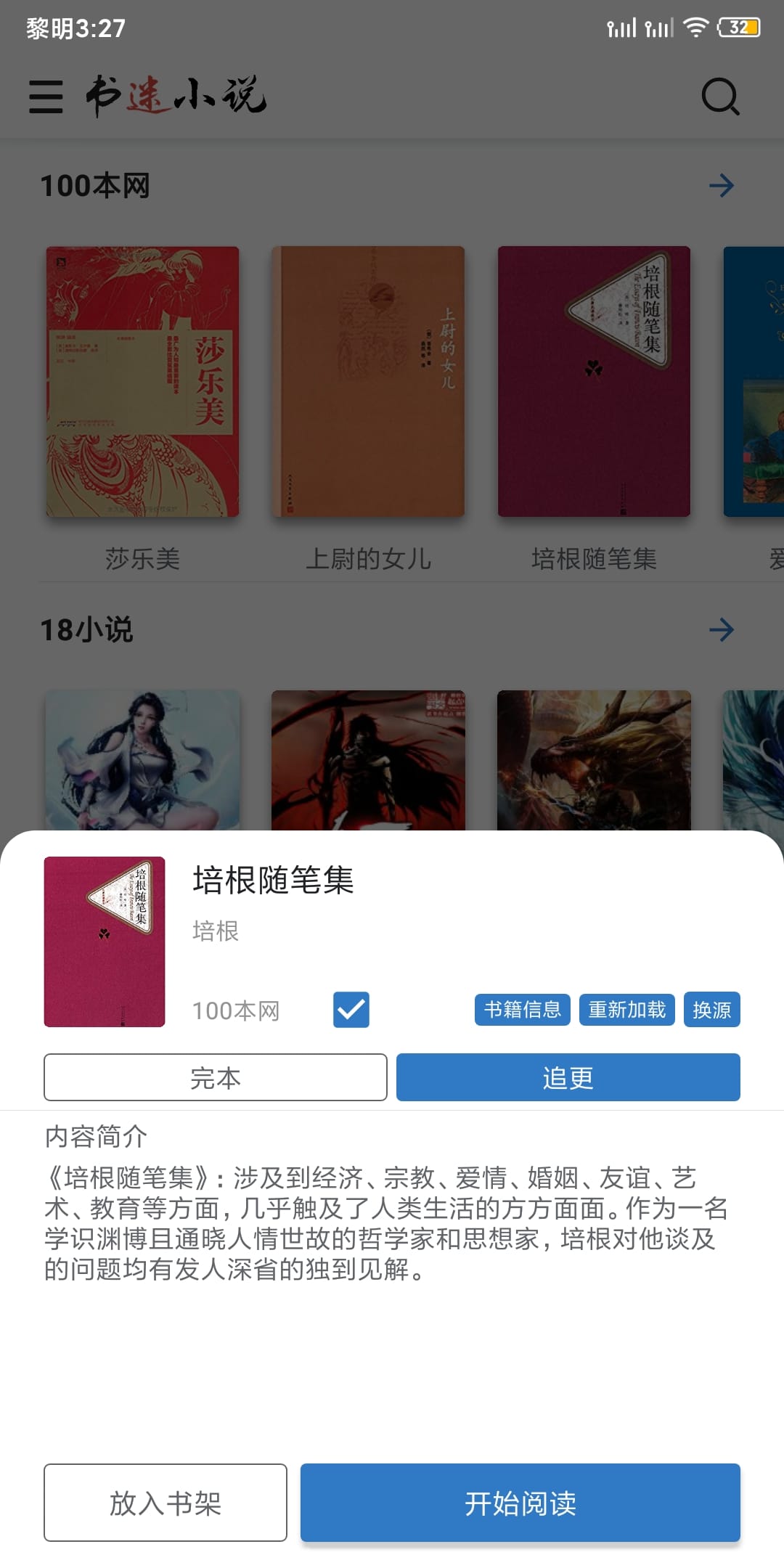This screenshot has height=1568, width=784.
Task: Open the search icon
Action: [x=720, y=97]
